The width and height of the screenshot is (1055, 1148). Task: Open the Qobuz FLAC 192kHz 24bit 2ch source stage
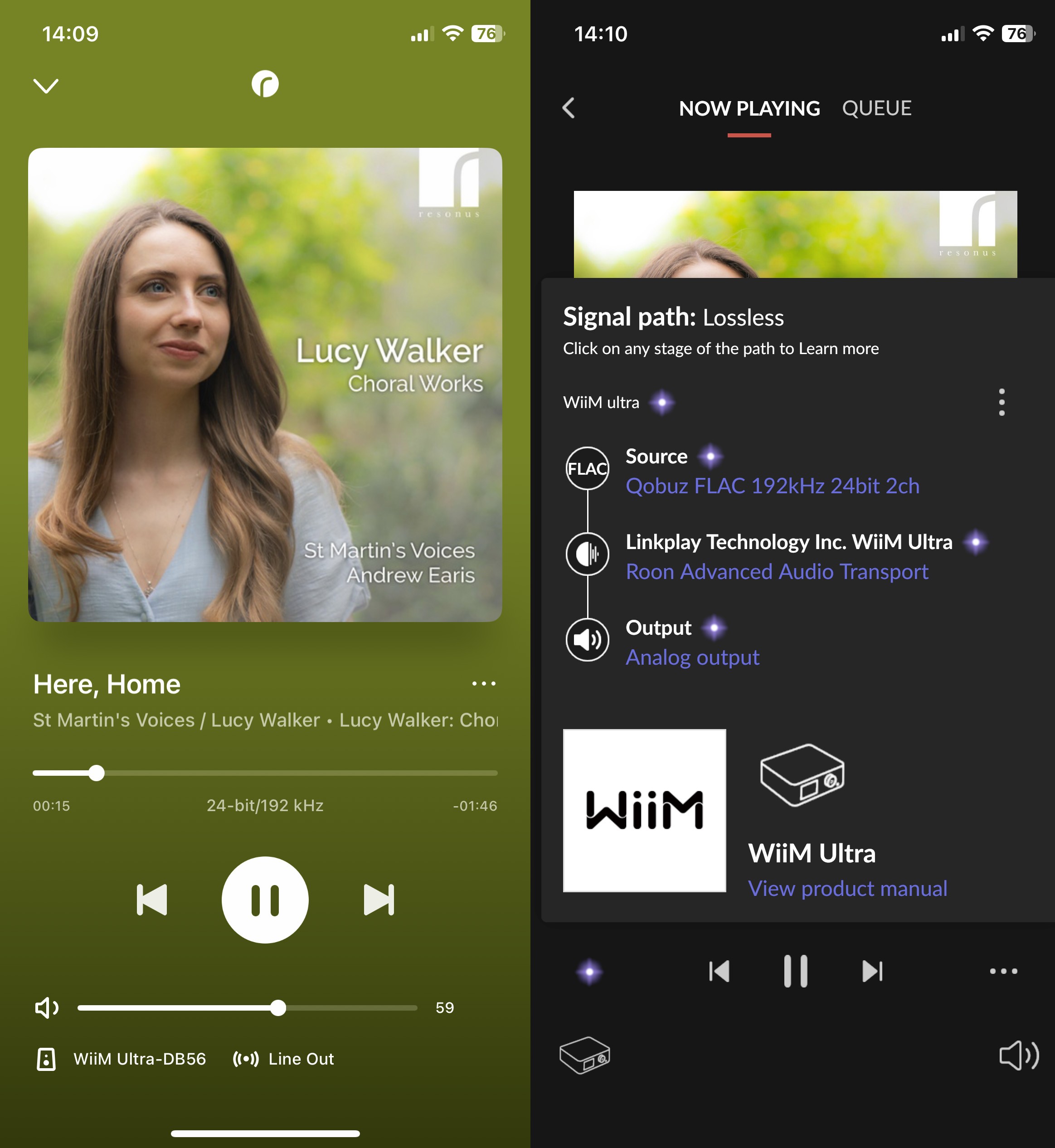[x=772, y=486]
